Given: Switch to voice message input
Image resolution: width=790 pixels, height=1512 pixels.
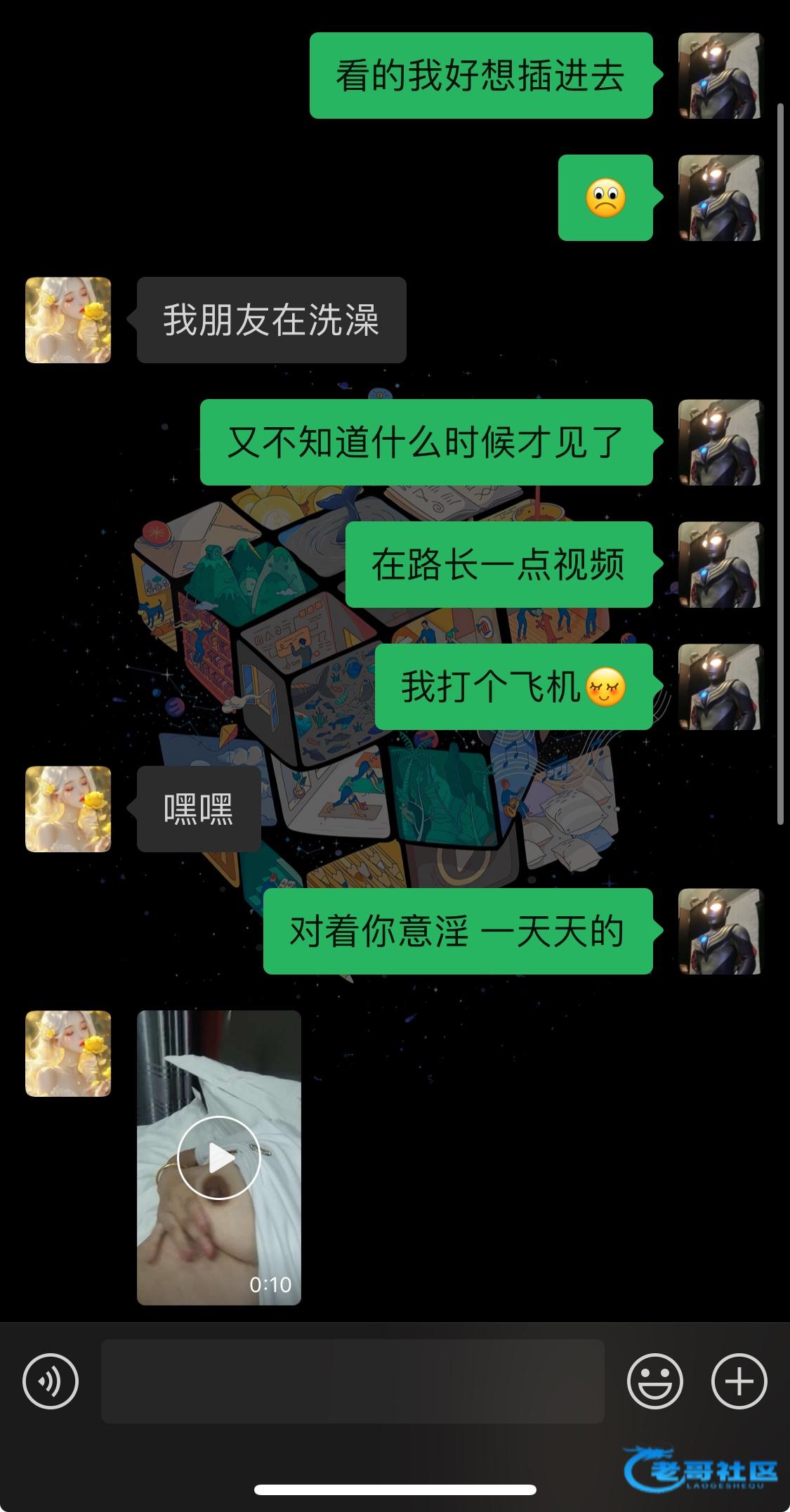Looking at the screenshot, I should (50, 1381).
